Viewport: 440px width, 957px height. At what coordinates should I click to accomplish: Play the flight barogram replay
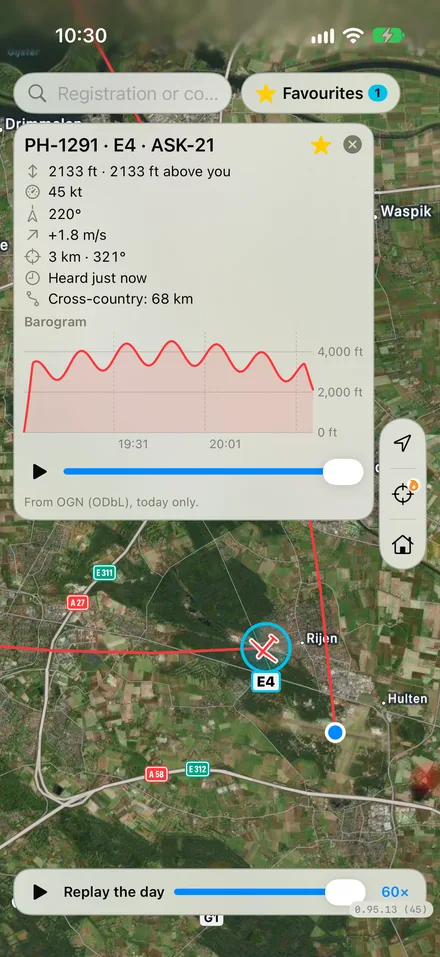tap(40, 472)
